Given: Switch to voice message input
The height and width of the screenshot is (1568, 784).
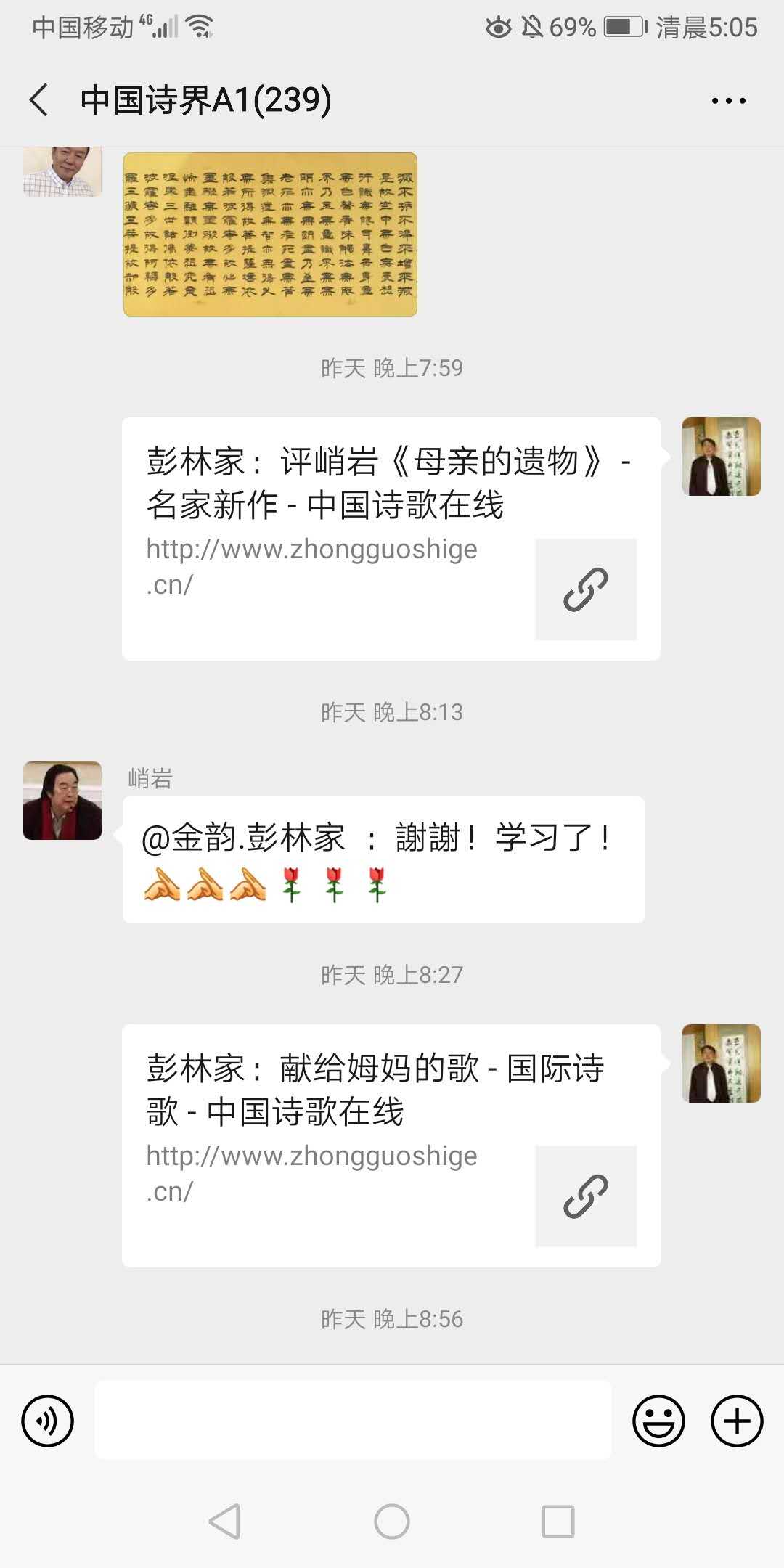Looking at the screenshot, I should click(48, 1421).
